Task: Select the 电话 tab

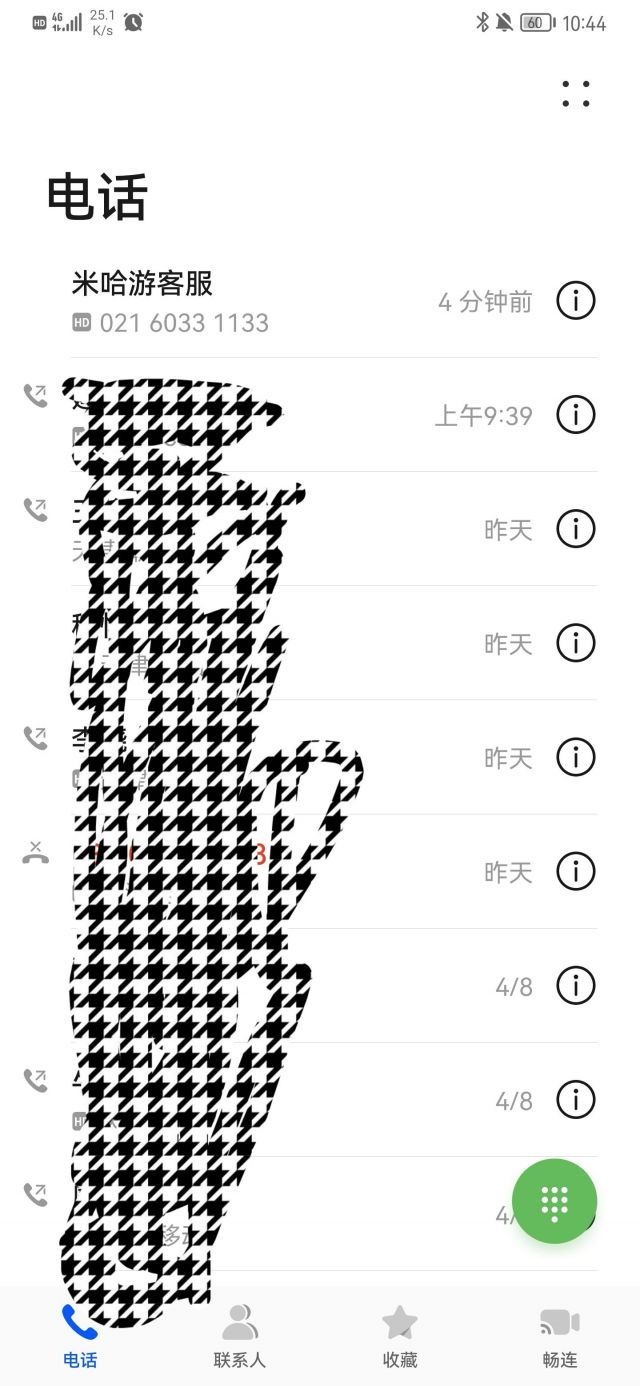Action: click(80, 1335)
